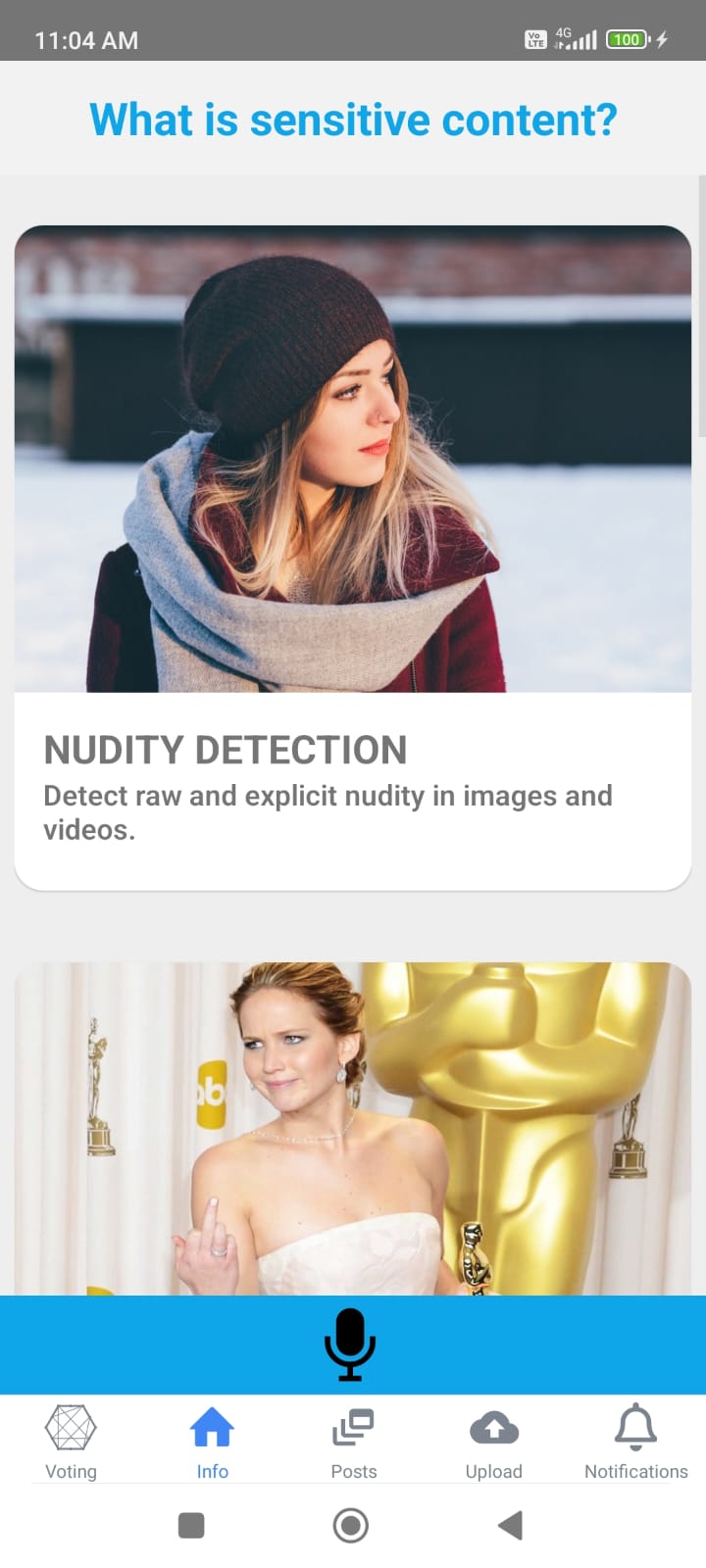Viewport: 706px width, 1568px height.
Task: Tap the microphone button
Action: tap(350, 1344)
